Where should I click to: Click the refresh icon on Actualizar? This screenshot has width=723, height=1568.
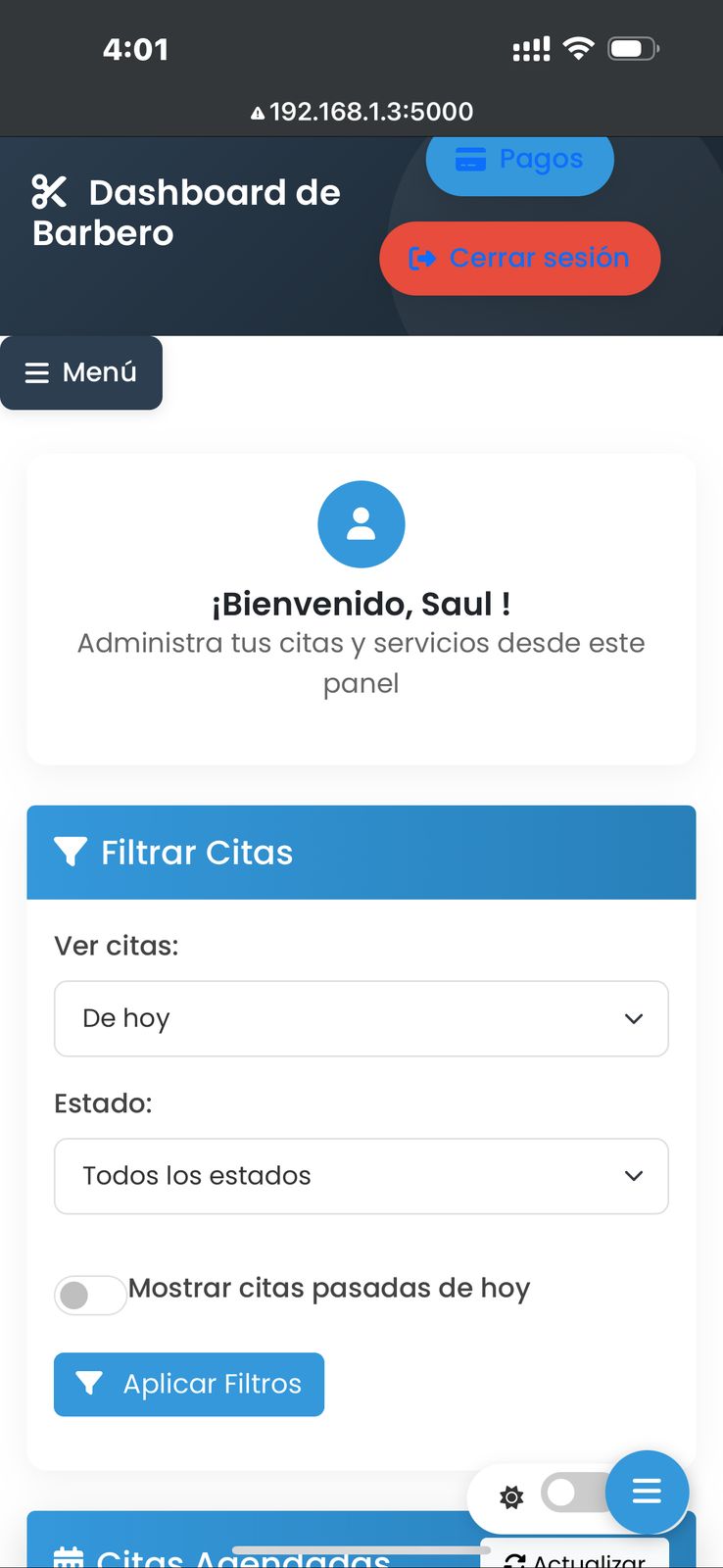(514, 1558)
